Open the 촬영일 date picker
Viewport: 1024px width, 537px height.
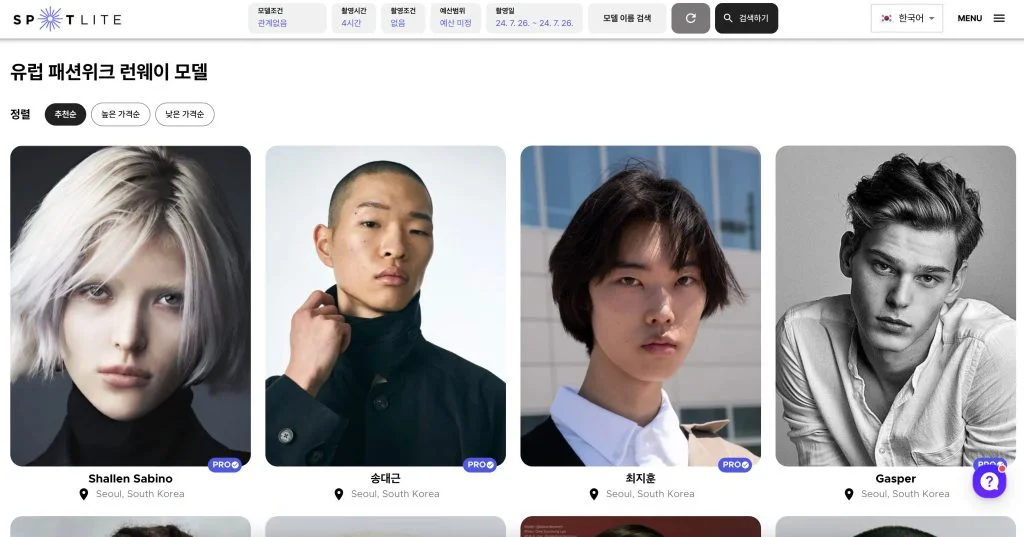[534, 18]
